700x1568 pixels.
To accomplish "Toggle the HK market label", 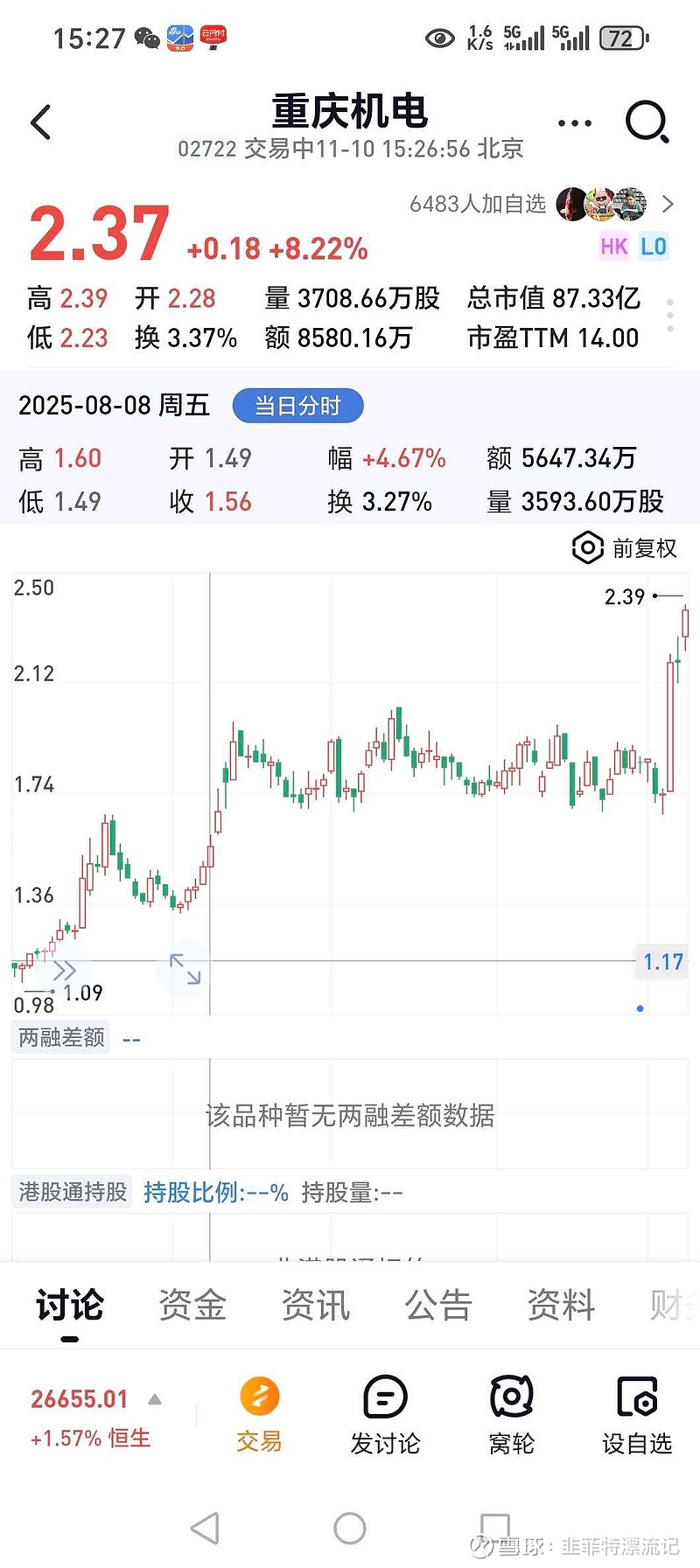I will (x=614, y=247).
